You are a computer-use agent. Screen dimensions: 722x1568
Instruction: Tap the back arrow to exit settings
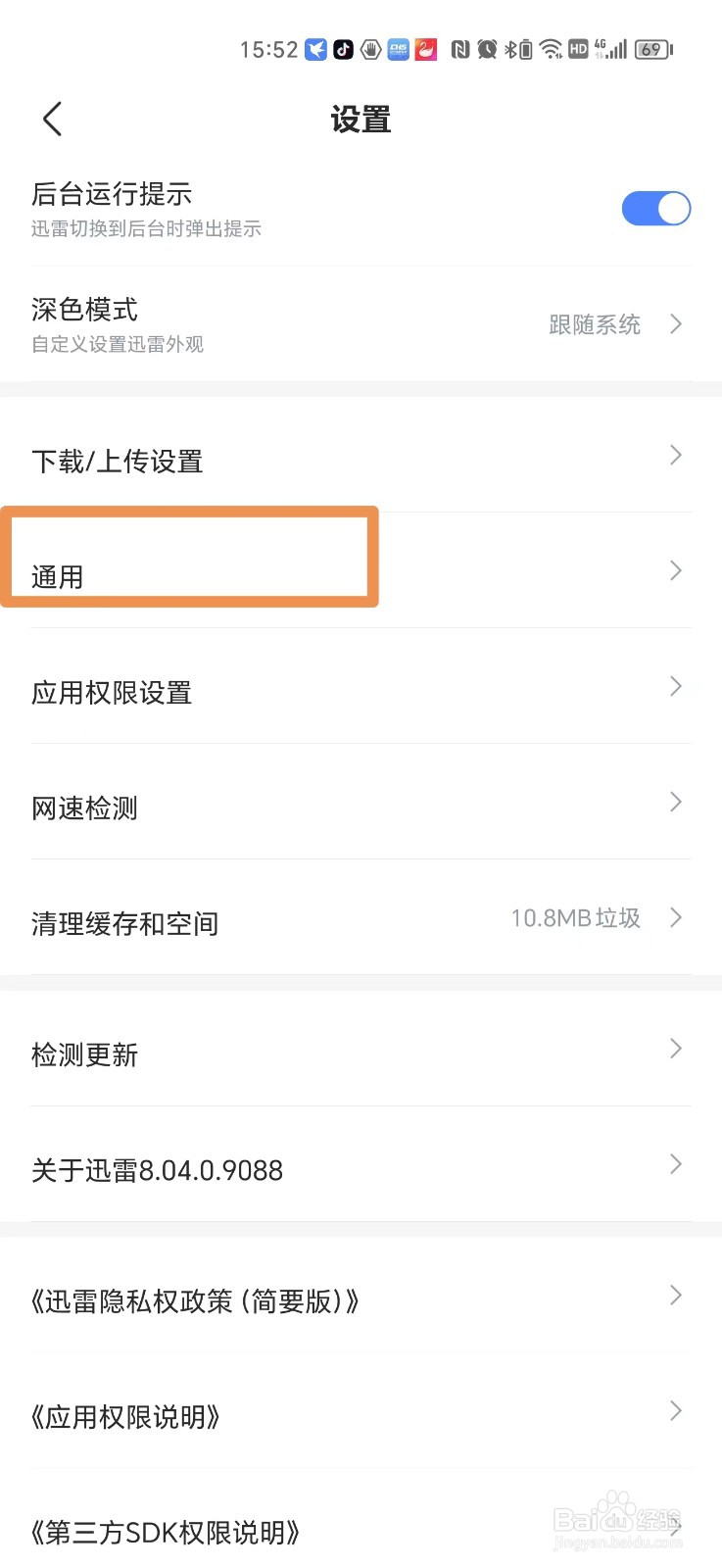click(x=51, y=118)
